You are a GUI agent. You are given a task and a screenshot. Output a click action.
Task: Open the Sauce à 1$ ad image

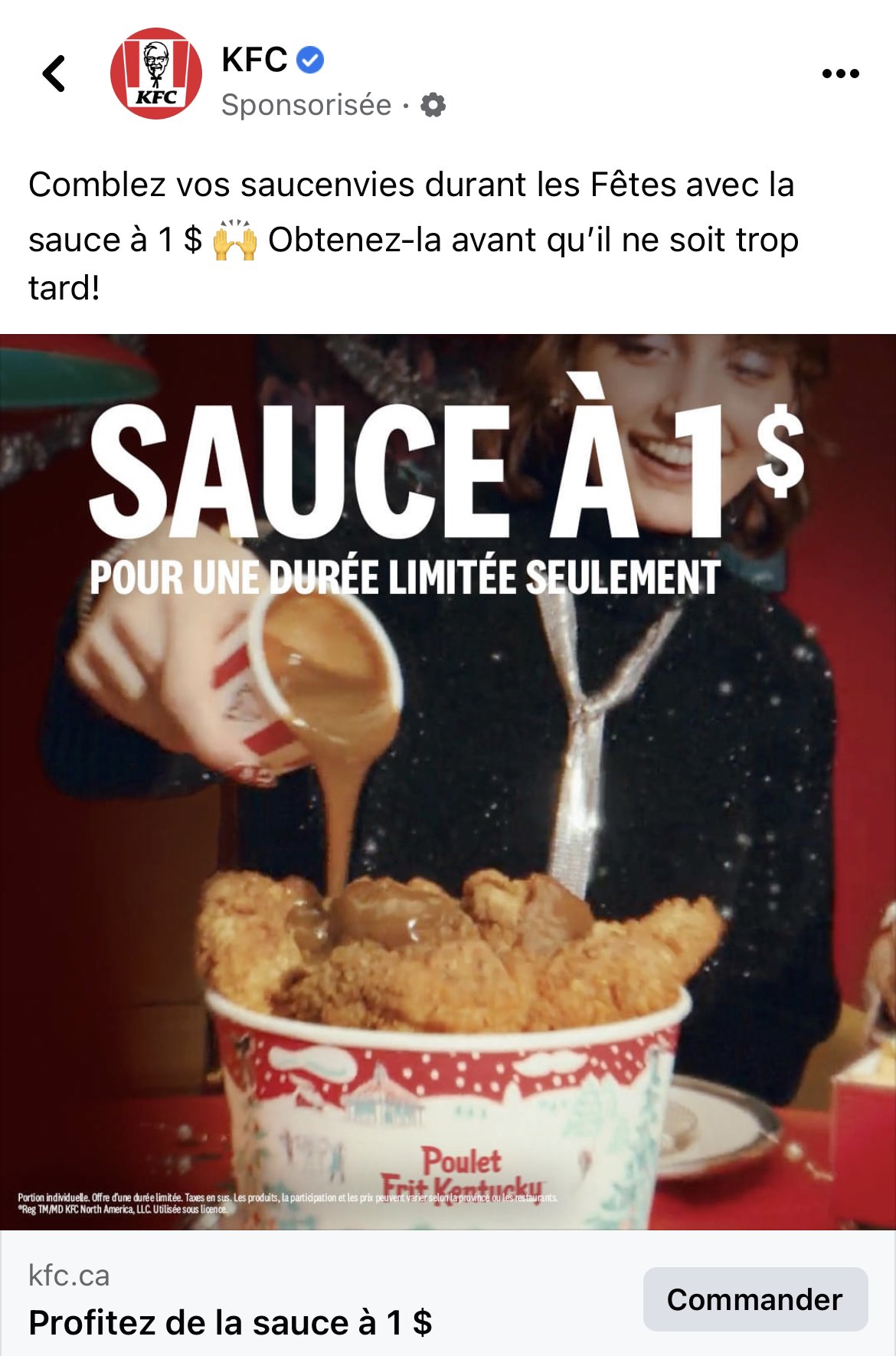pyautogui.click(x=448, y=781)
